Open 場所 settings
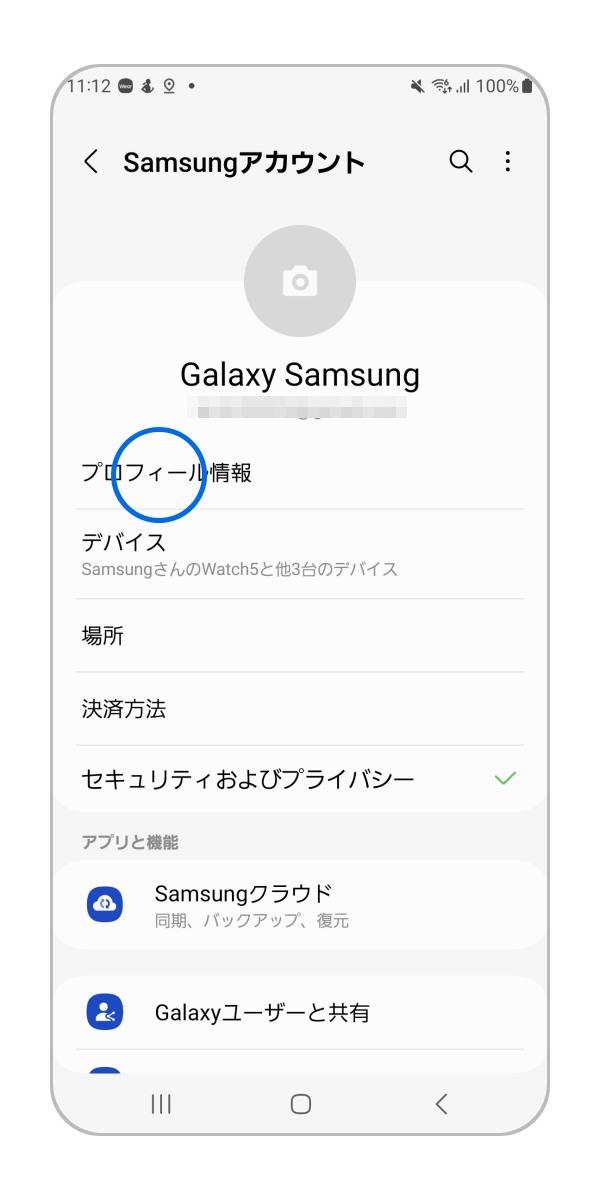The height and width of the screenshot is (1200, 600). [300, 636]
